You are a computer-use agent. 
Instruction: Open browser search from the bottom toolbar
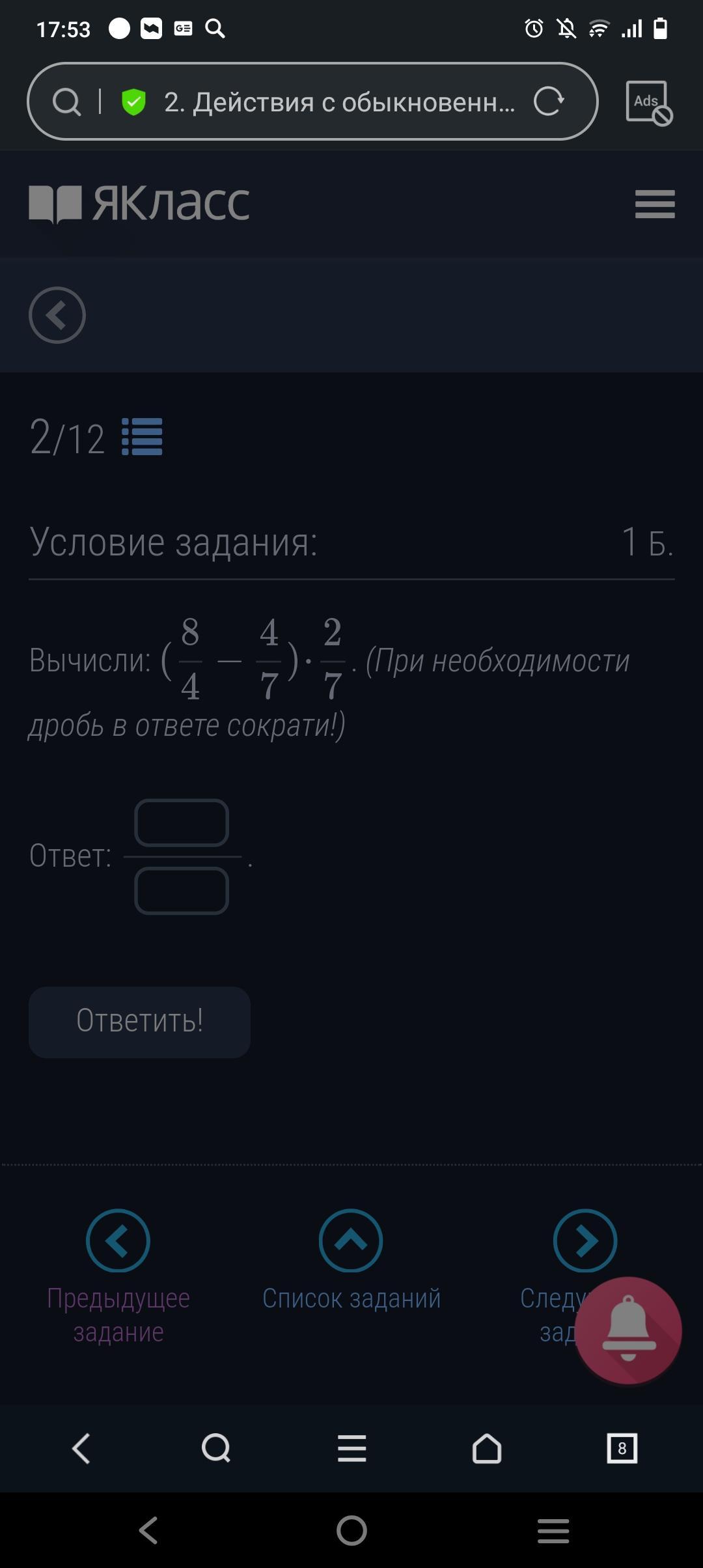click(x=216, y=1449)
